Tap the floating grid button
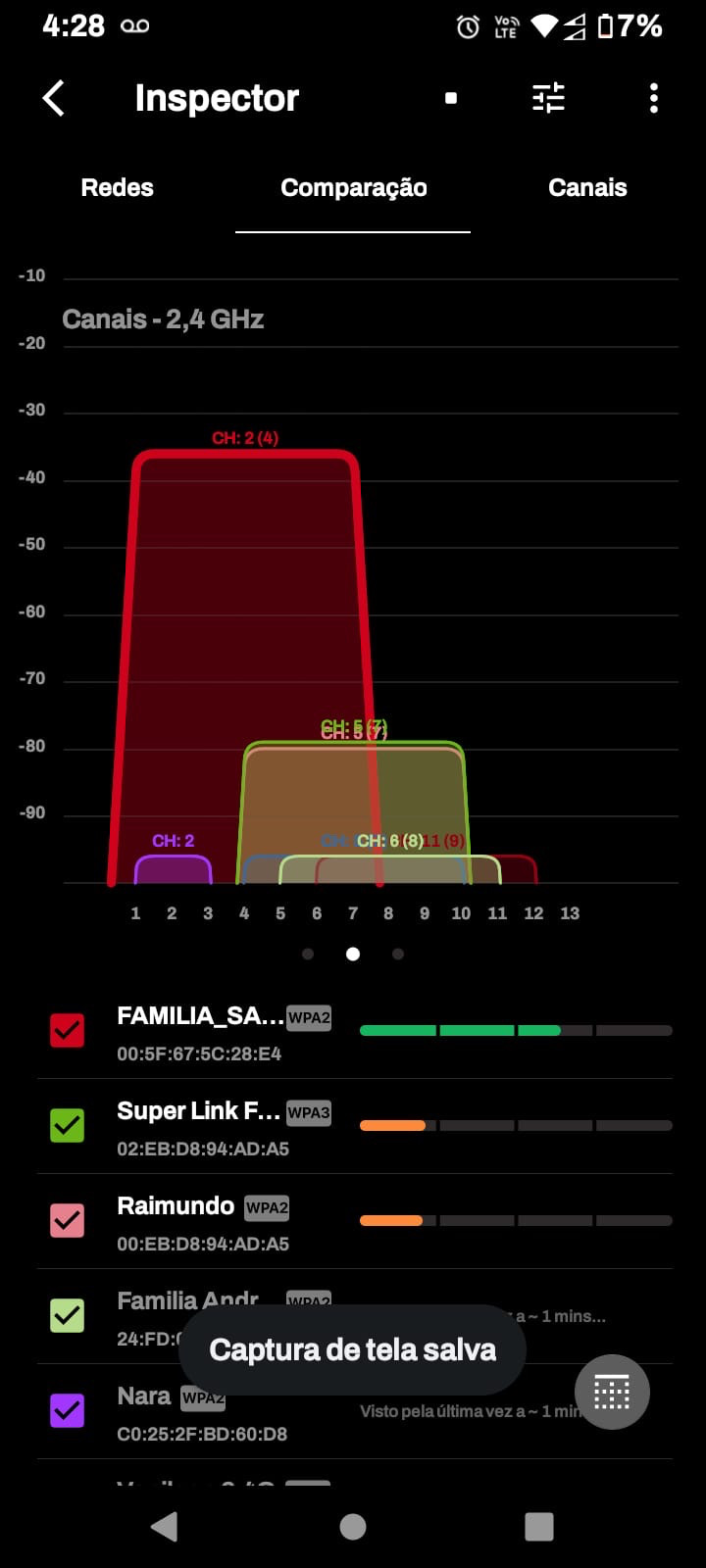 pos(611,1392)
